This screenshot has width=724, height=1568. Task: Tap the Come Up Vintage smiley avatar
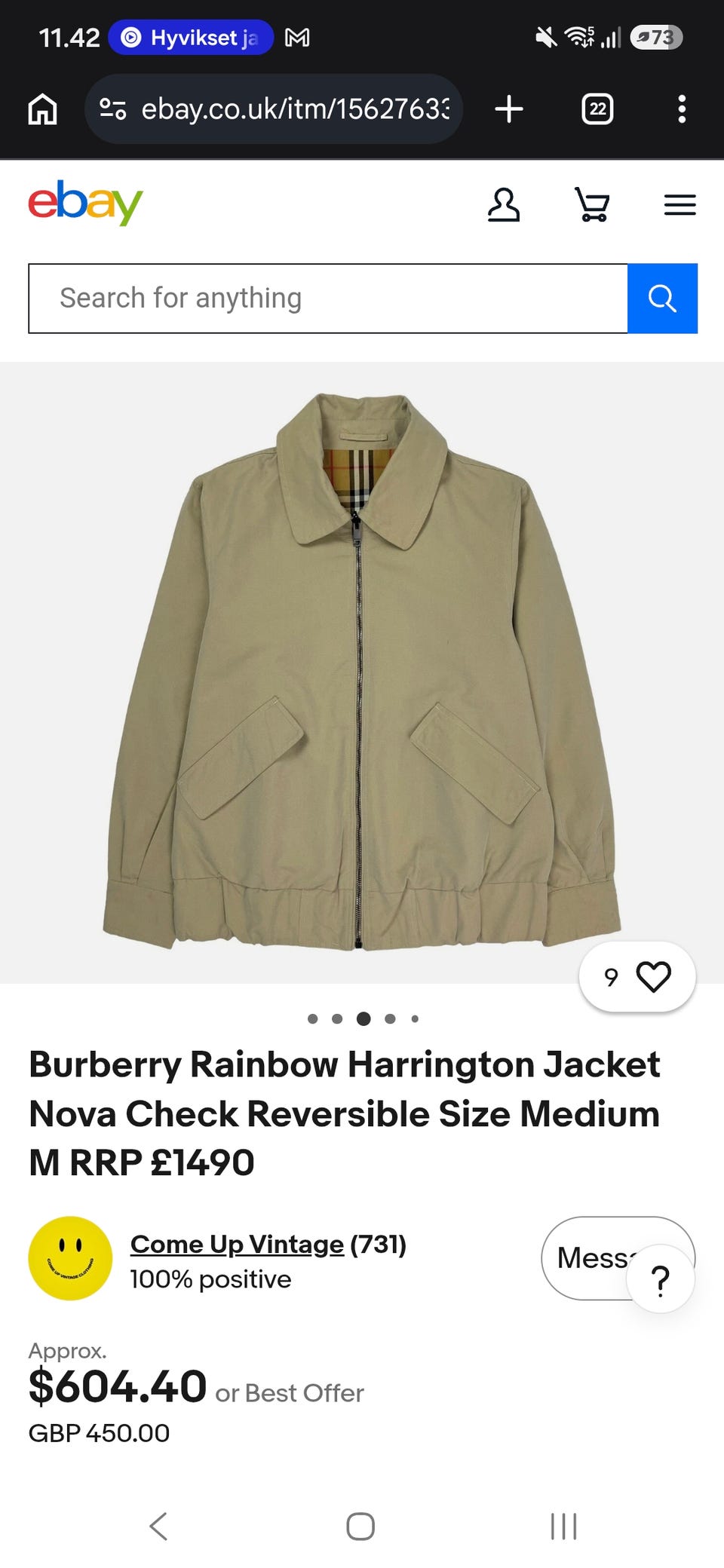pos(70,1258)
